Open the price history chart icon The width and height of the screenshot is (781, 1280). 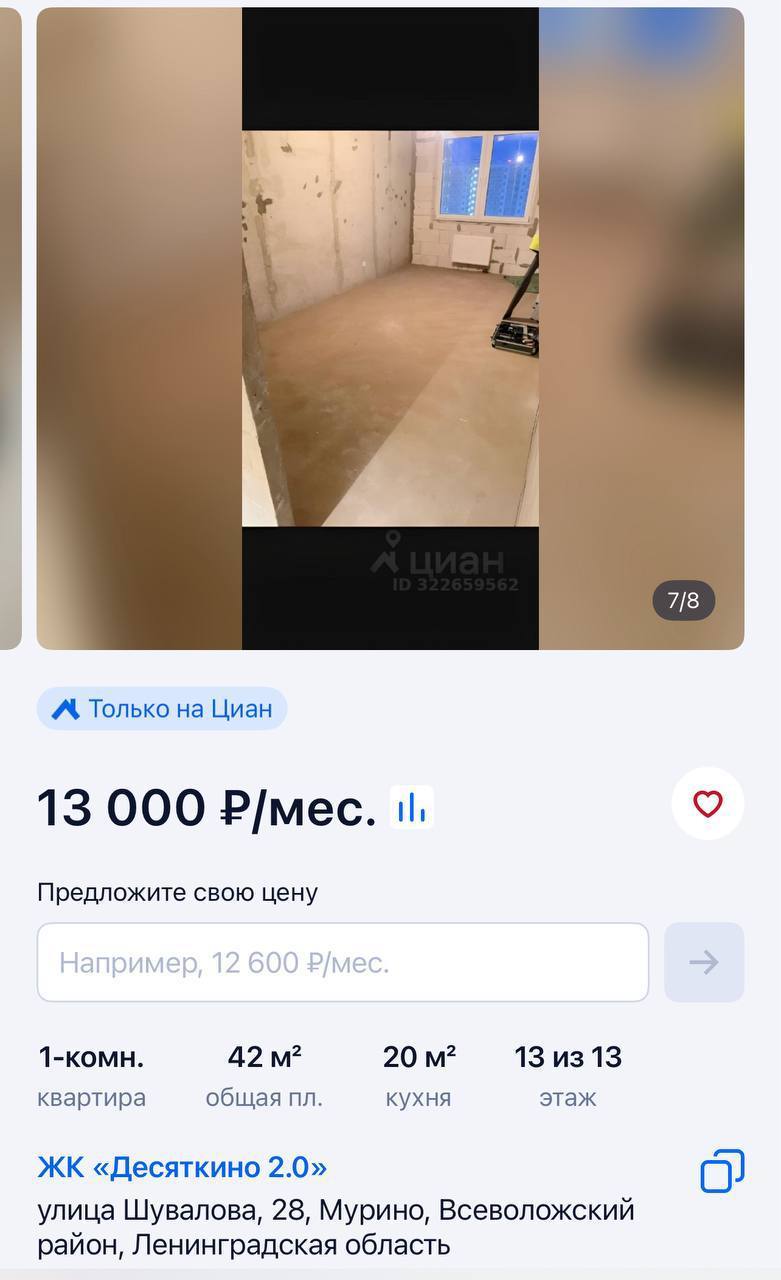pyautogui.click(x=412, y=806)
